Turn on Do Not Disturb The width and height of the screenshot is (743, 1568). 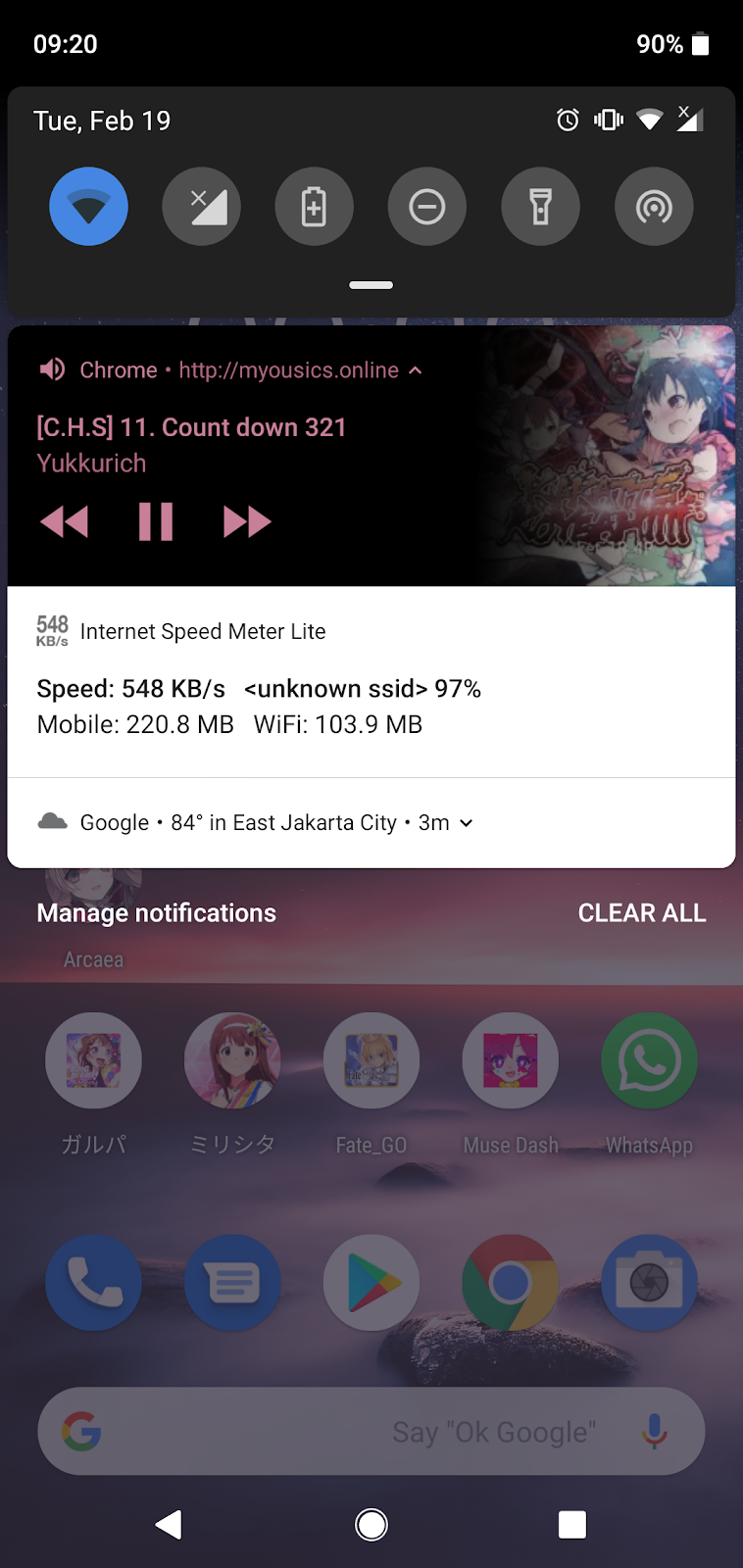427,207
